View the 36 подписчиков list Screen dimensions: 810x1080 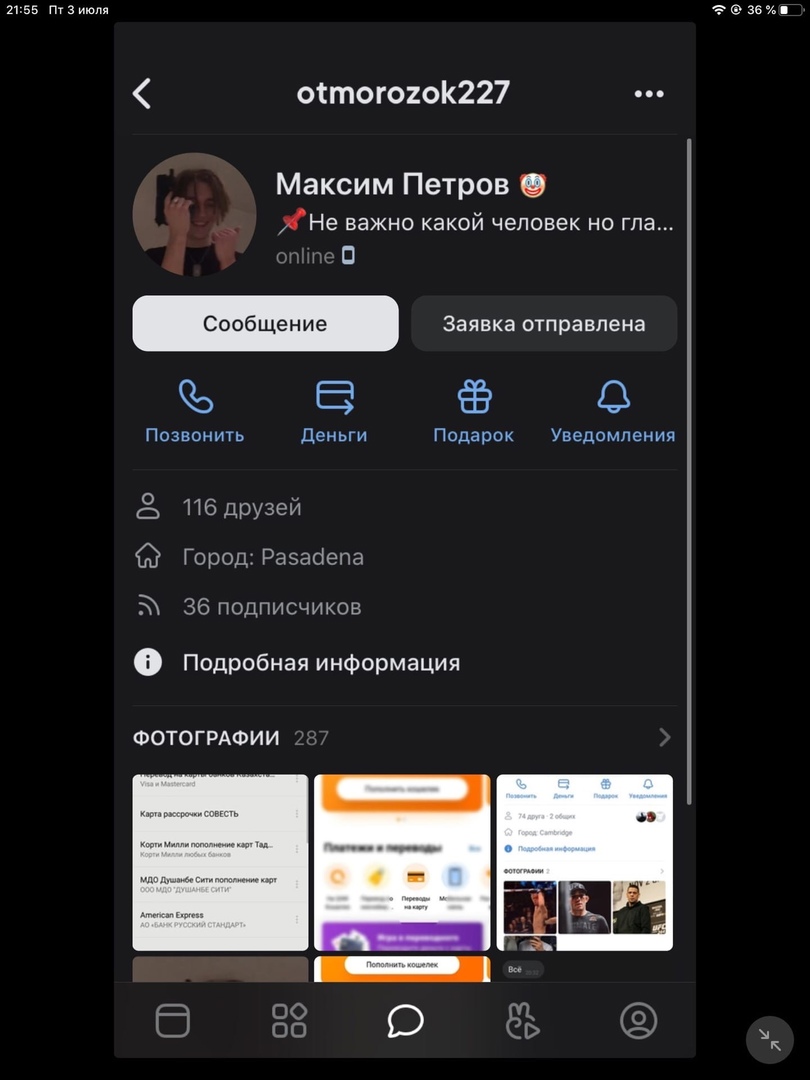[272, 607]
